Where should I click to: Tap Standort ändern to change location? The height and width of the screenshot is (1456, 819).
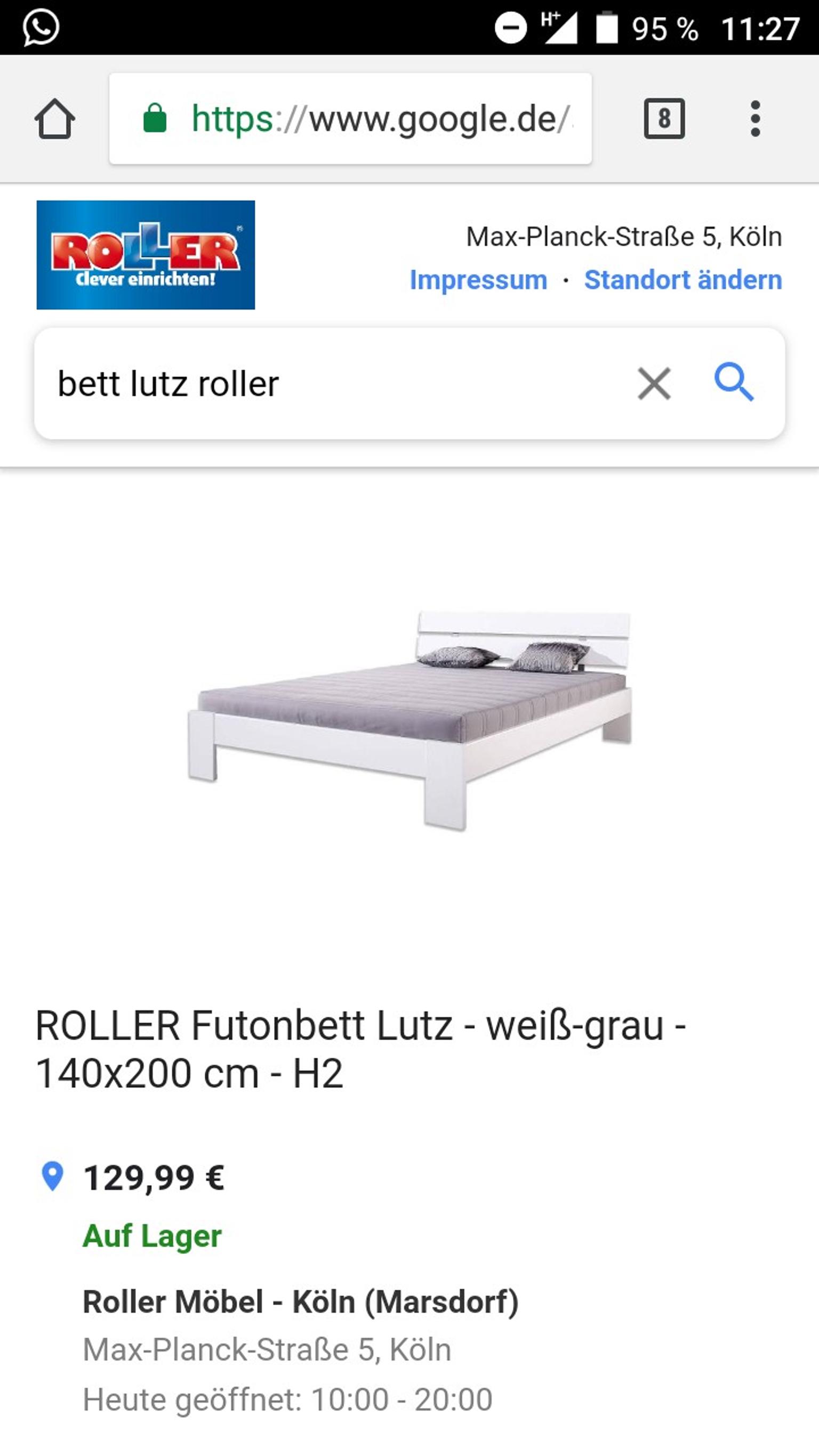tap(683, 280)
